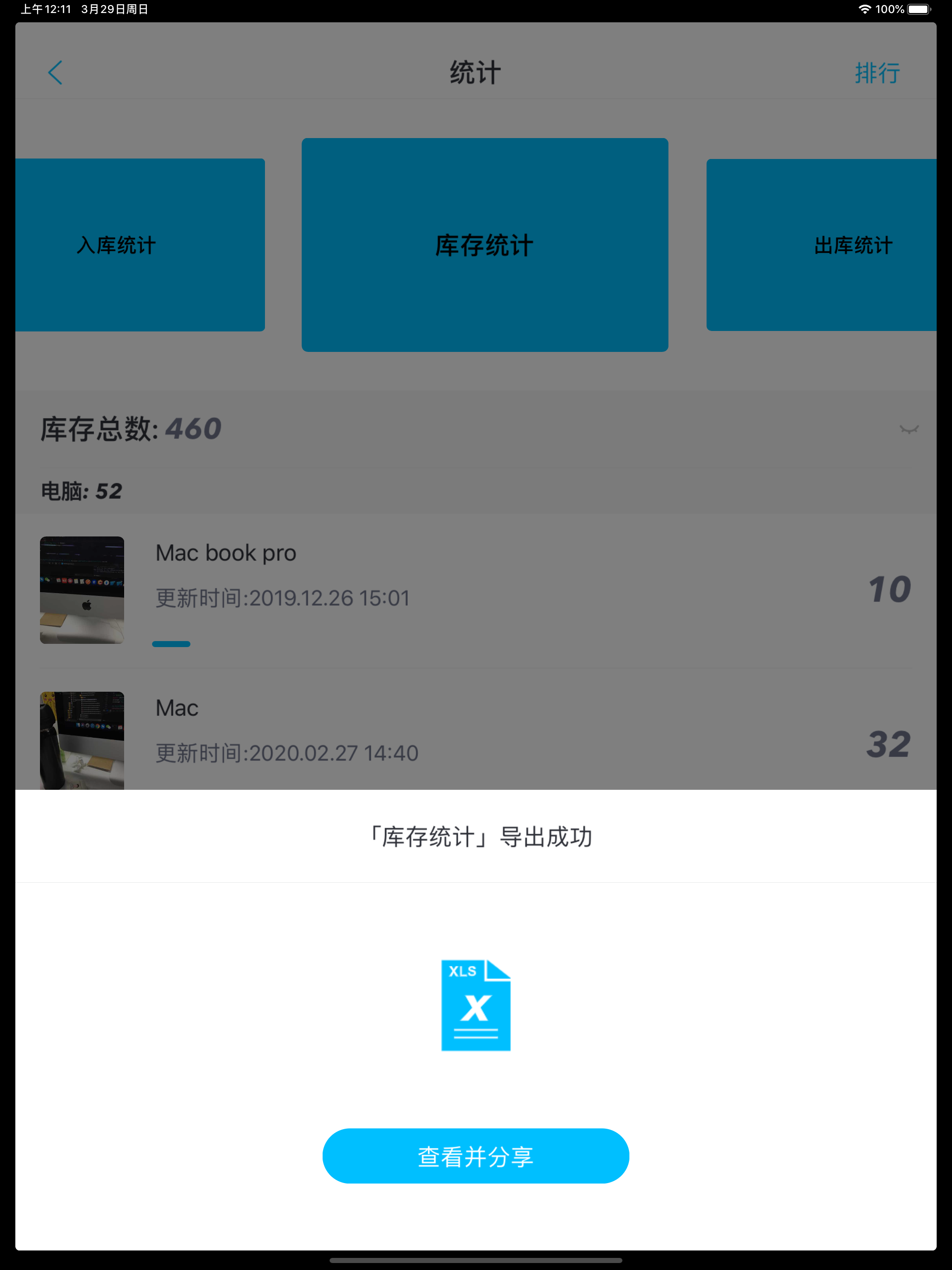The image size is (952, 1270).
Task: Tap the blue XLS file icon
Action: (476, 1005)
